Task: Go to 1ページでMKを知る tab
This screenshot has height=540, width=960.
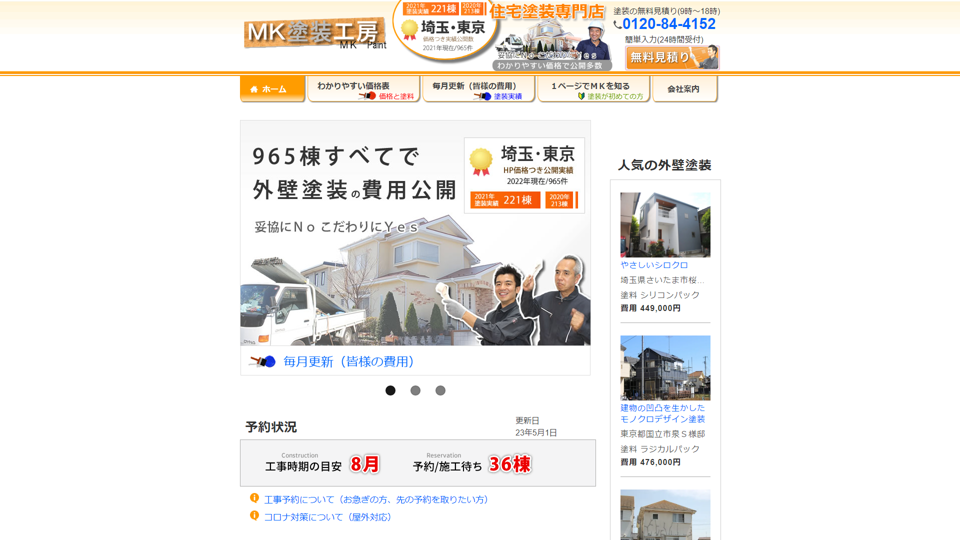Action: pyautogui.click(x=593, y=89)
